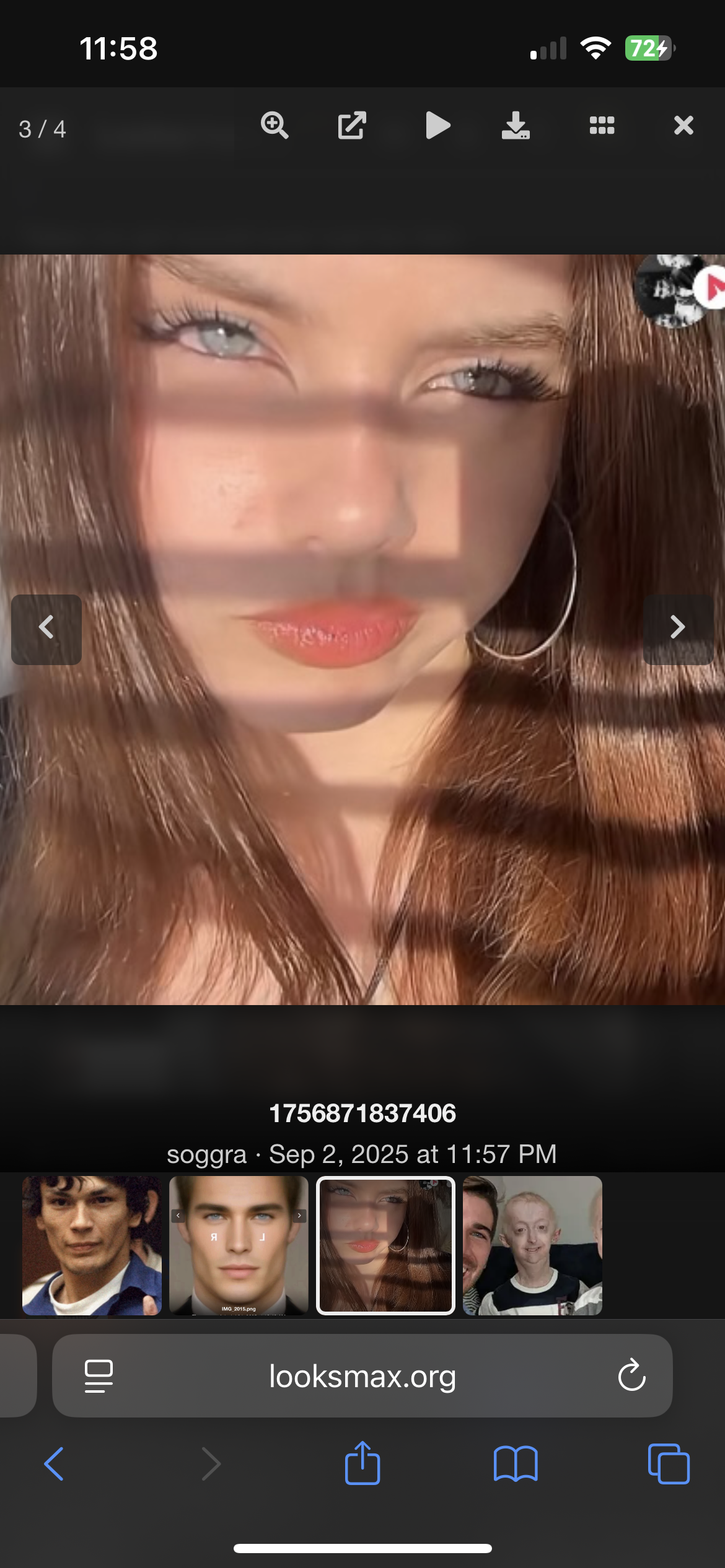Zoom in on the image with the magnifier
The image size is (725, 1568).
[x=275, y=126]
